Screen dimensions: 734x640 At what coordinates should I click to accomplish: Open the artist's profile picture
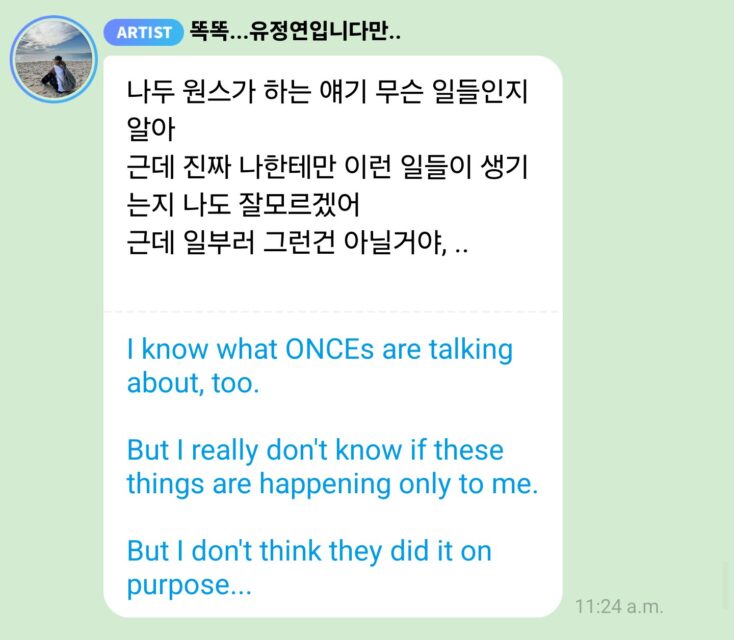click(x=53, y=59)
